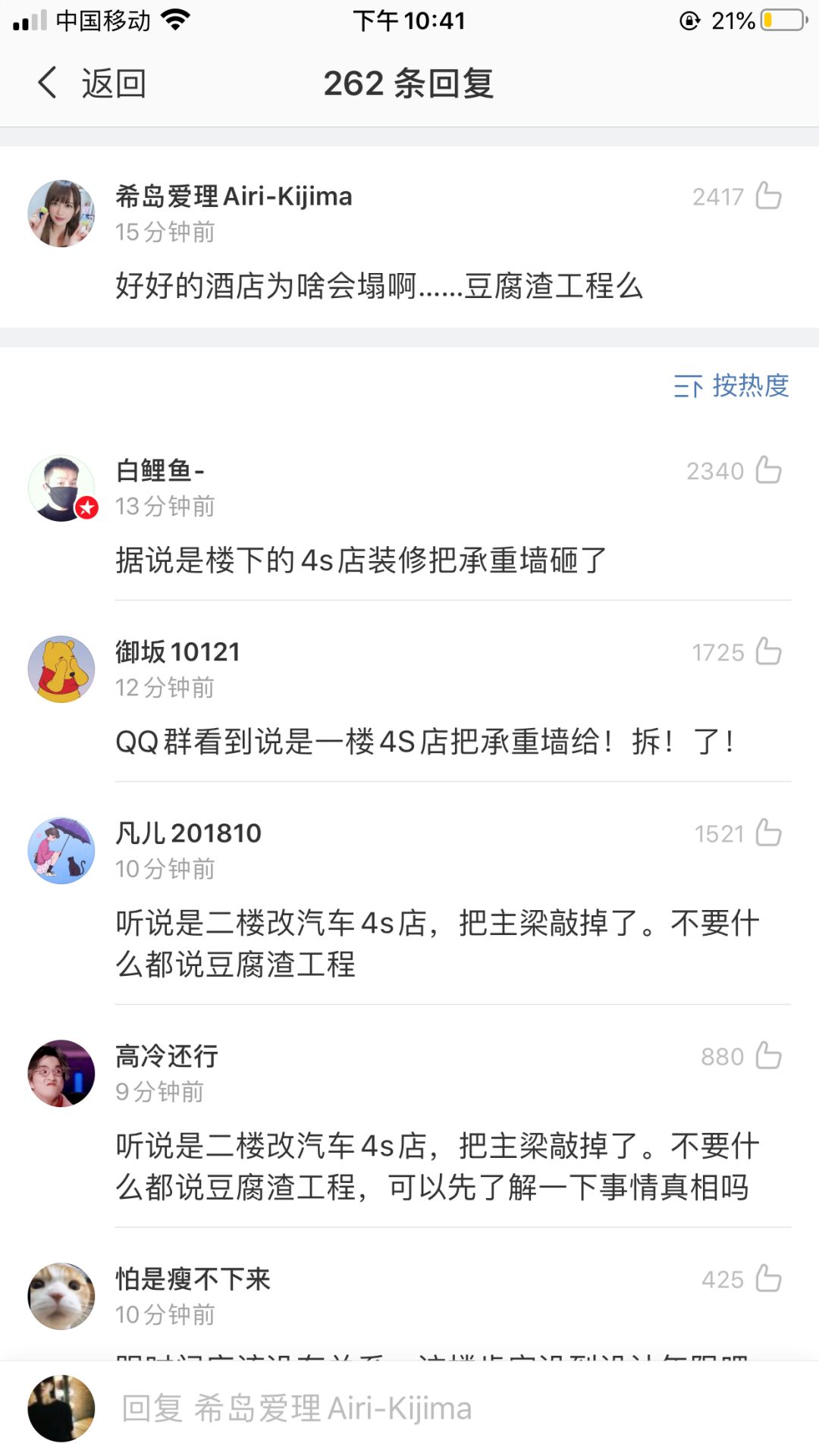Like 凡儿201810's reply
The height and width of the screenshot is (1456, 819).
[768, 833]
